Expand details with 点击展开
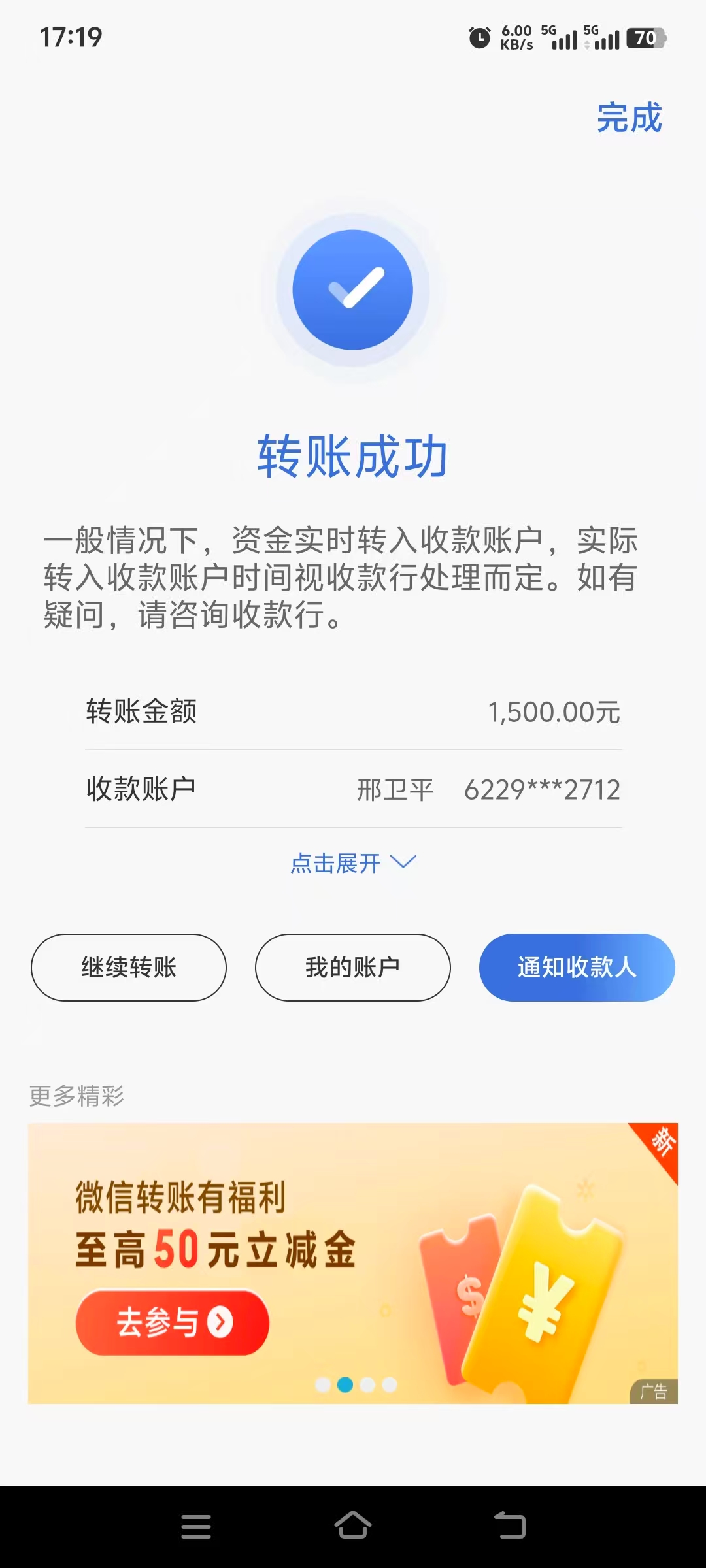Viewport: 706px width, 1568px height. [x=353, y=863]
